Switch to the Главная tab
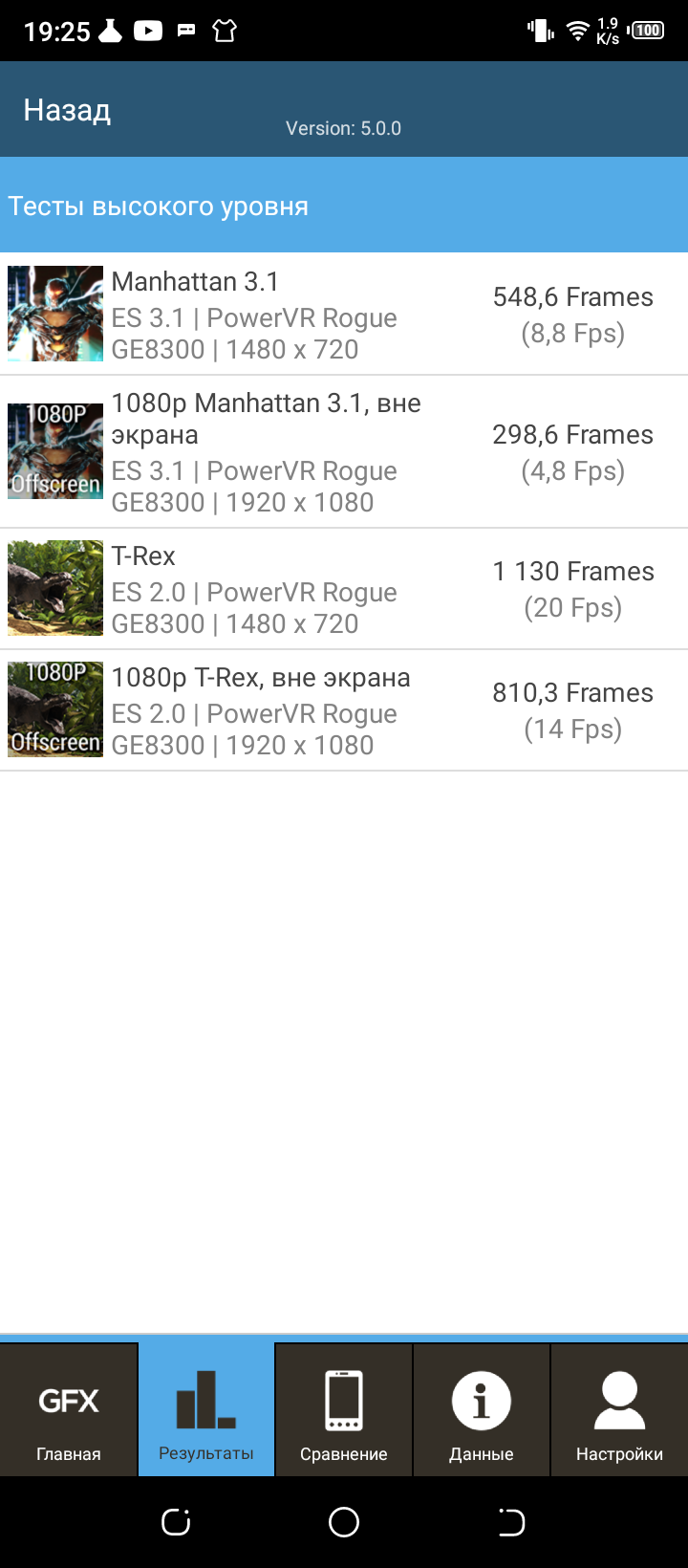 coord(69,1410)
